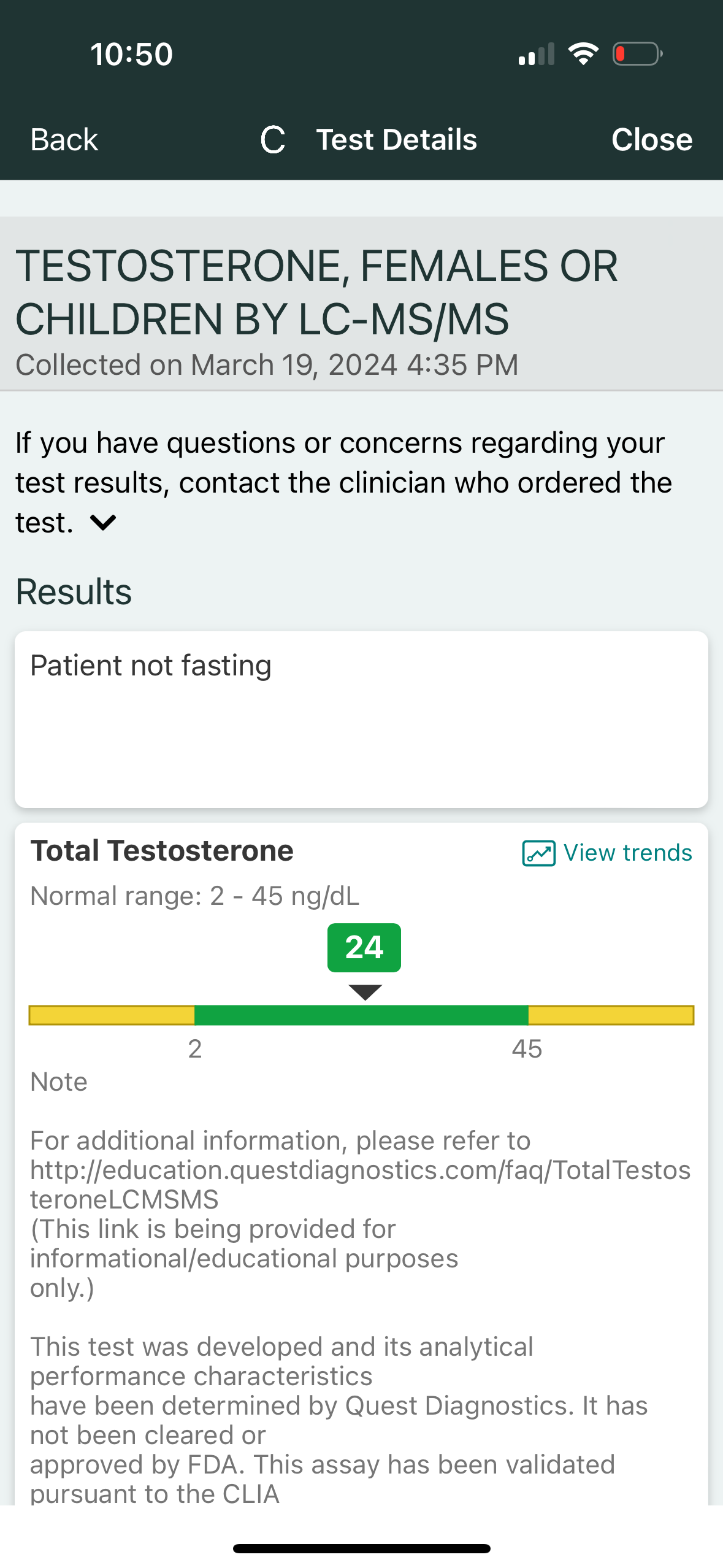This screenshot has height=1568, width=723.
Task: View trends for Total Testosterone
Action: [606, 853]
